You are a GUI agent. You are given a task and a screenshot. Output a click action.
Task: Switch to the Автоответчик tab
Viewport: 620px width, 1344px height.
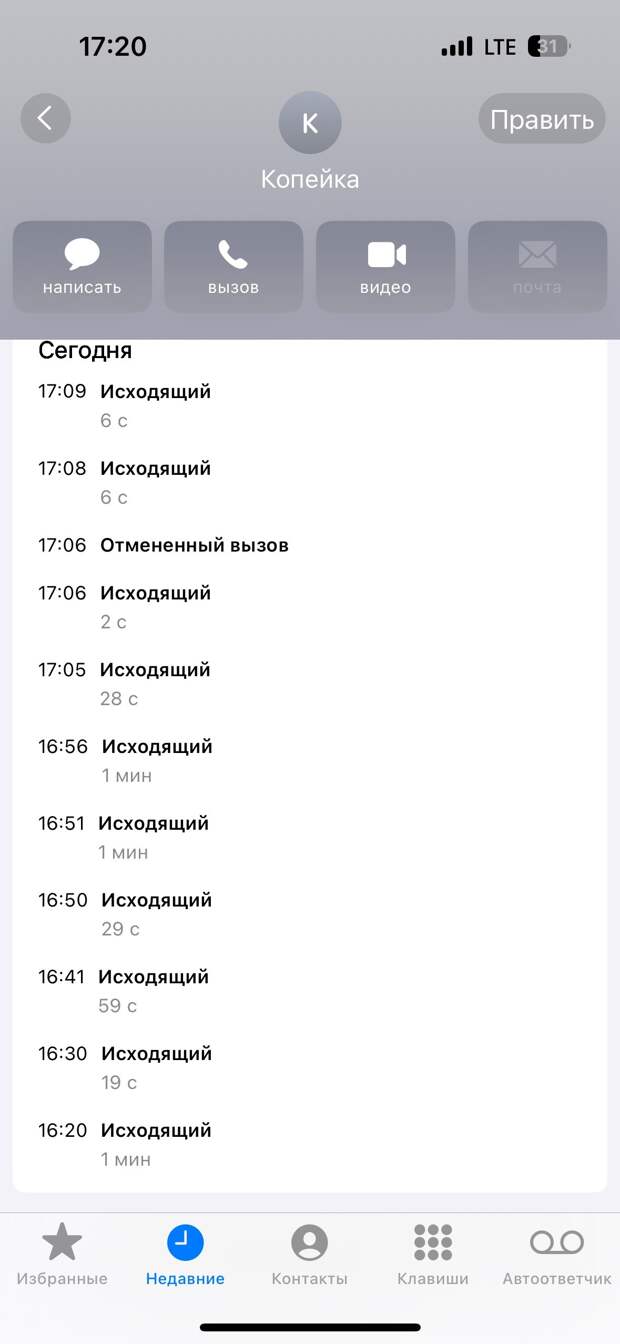(557, 1256)
